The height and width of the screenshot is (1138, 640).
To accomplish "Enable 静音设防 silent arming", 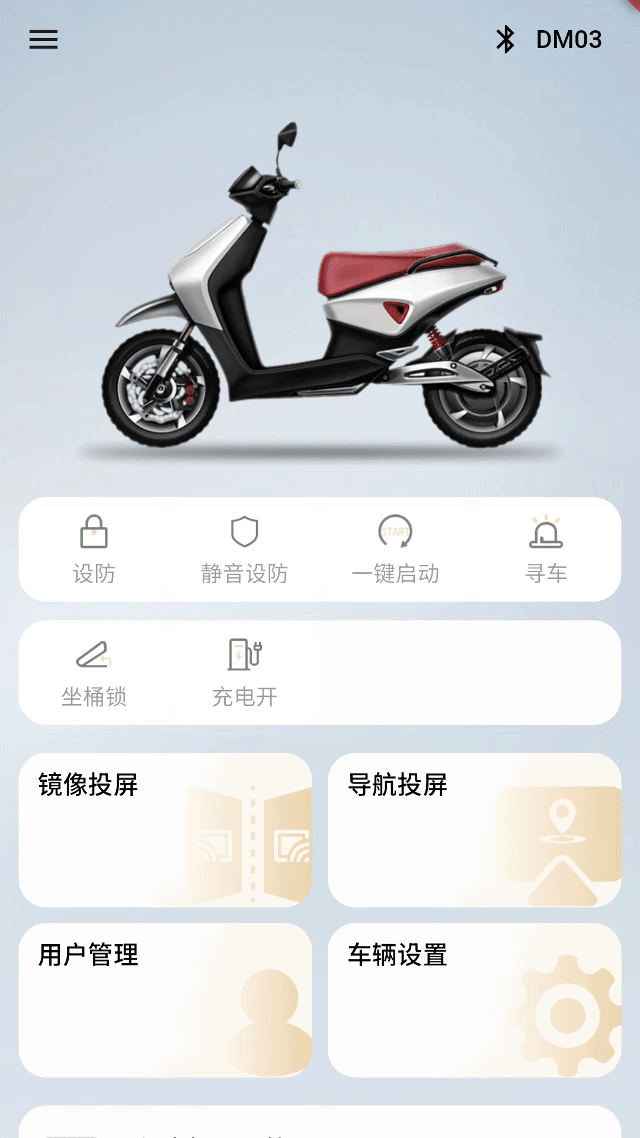I will 244,549.
